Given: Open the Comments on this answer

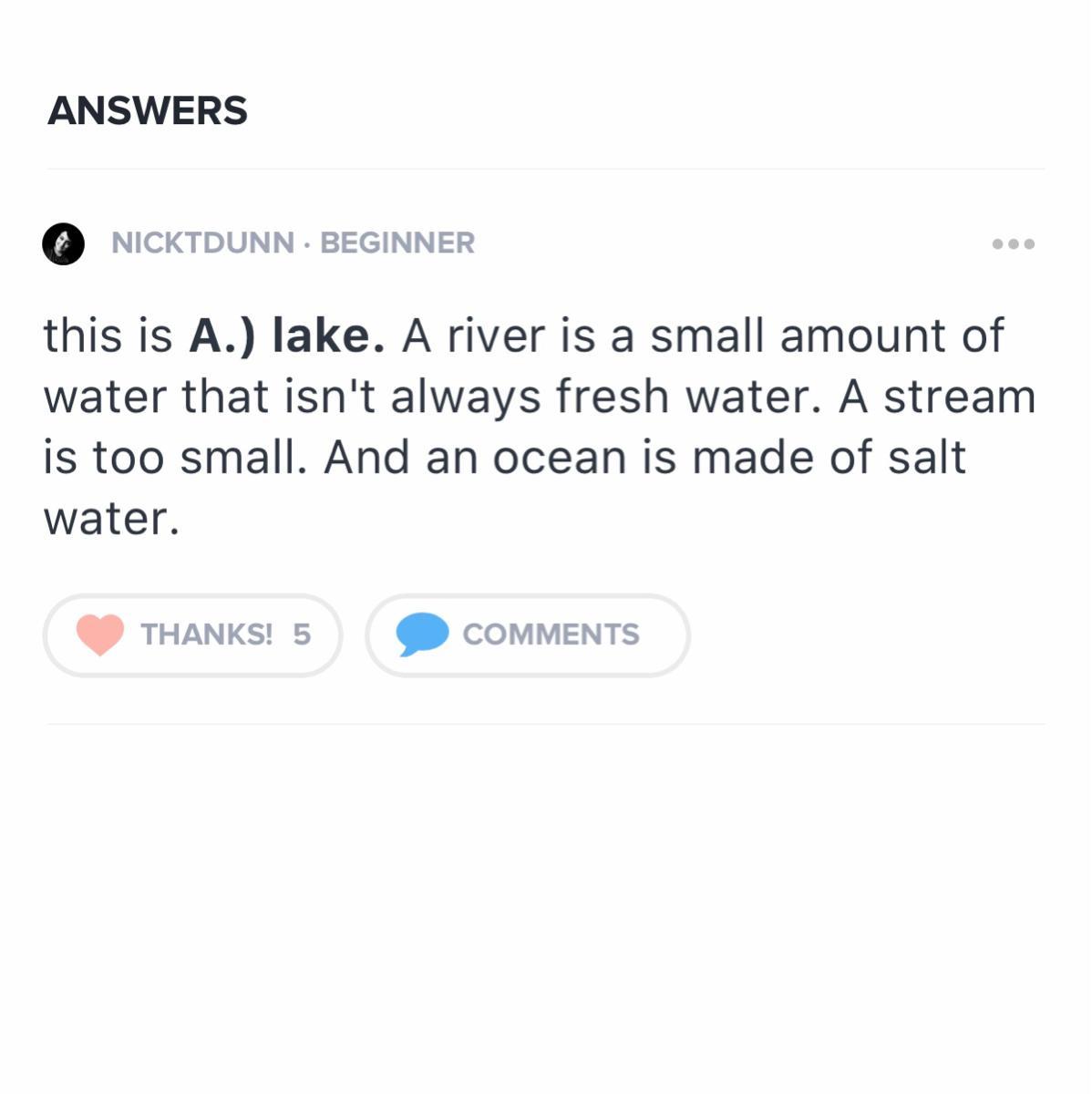Looking at the screenshot, I should (x=528, y=635).
